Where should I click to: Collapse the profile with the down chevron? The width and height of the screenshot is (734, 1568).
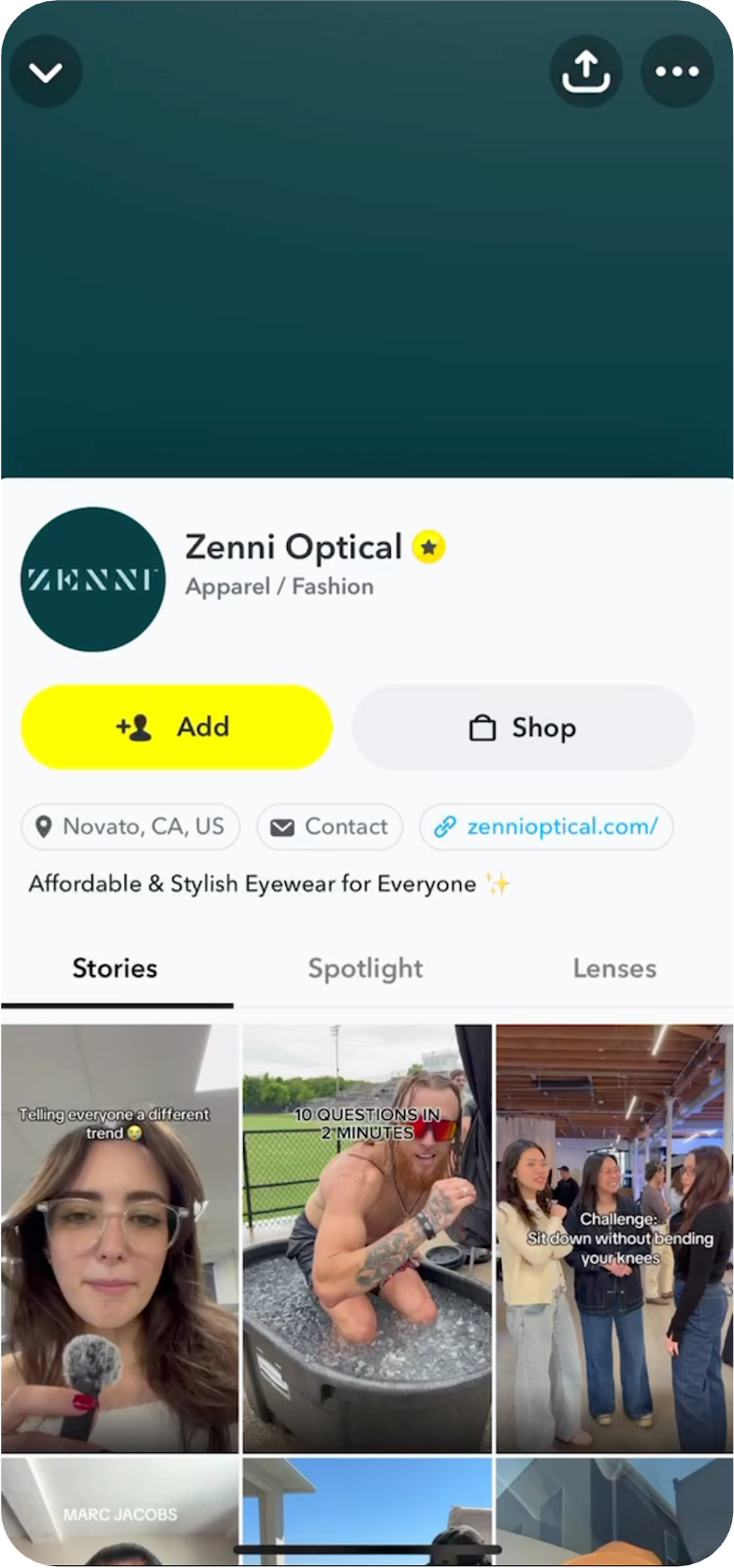[x=45, y=71]
